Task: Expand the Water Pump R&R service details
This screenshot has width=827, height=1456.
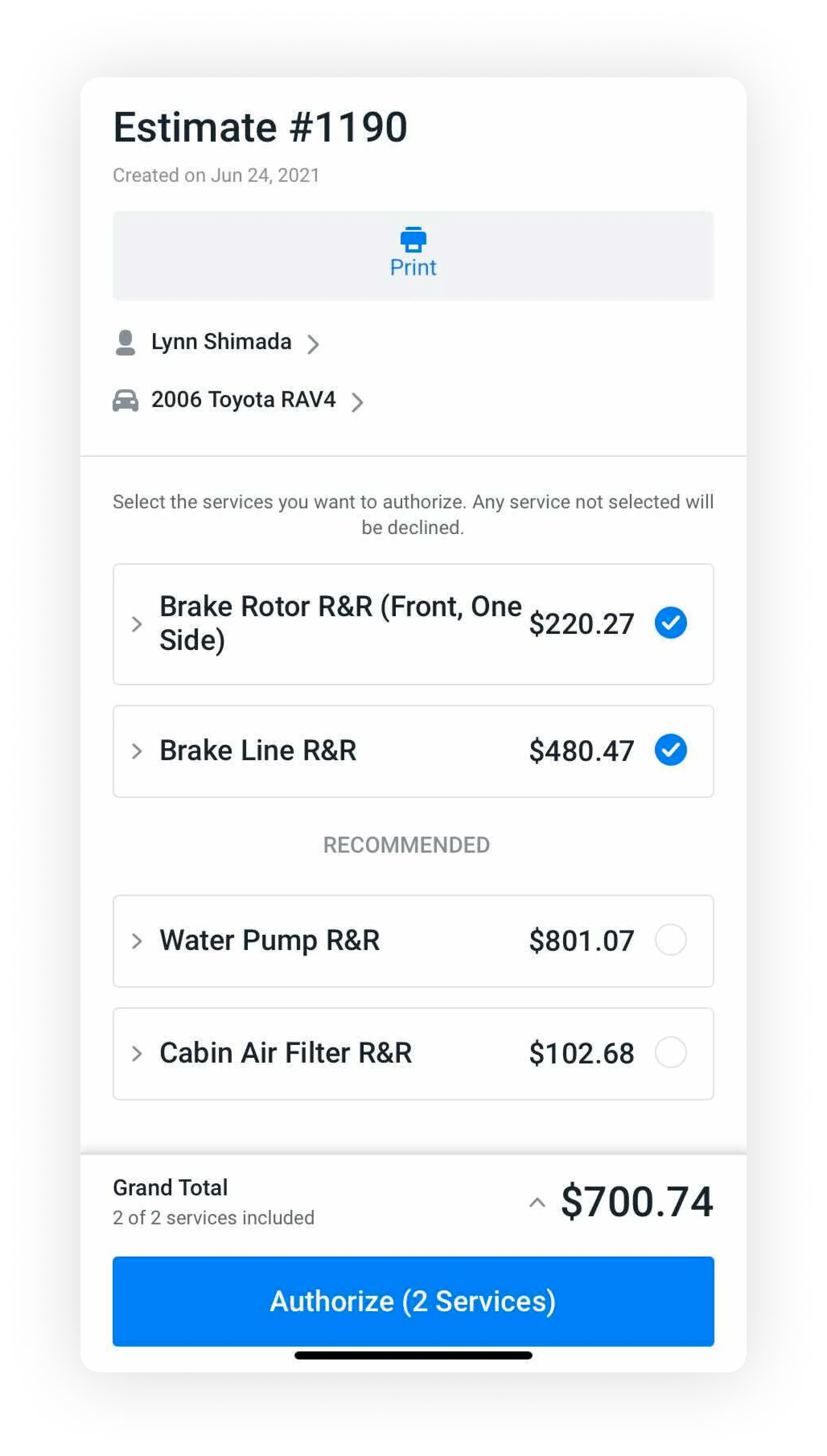Action: pyautogui.click(x=136, y=941)
